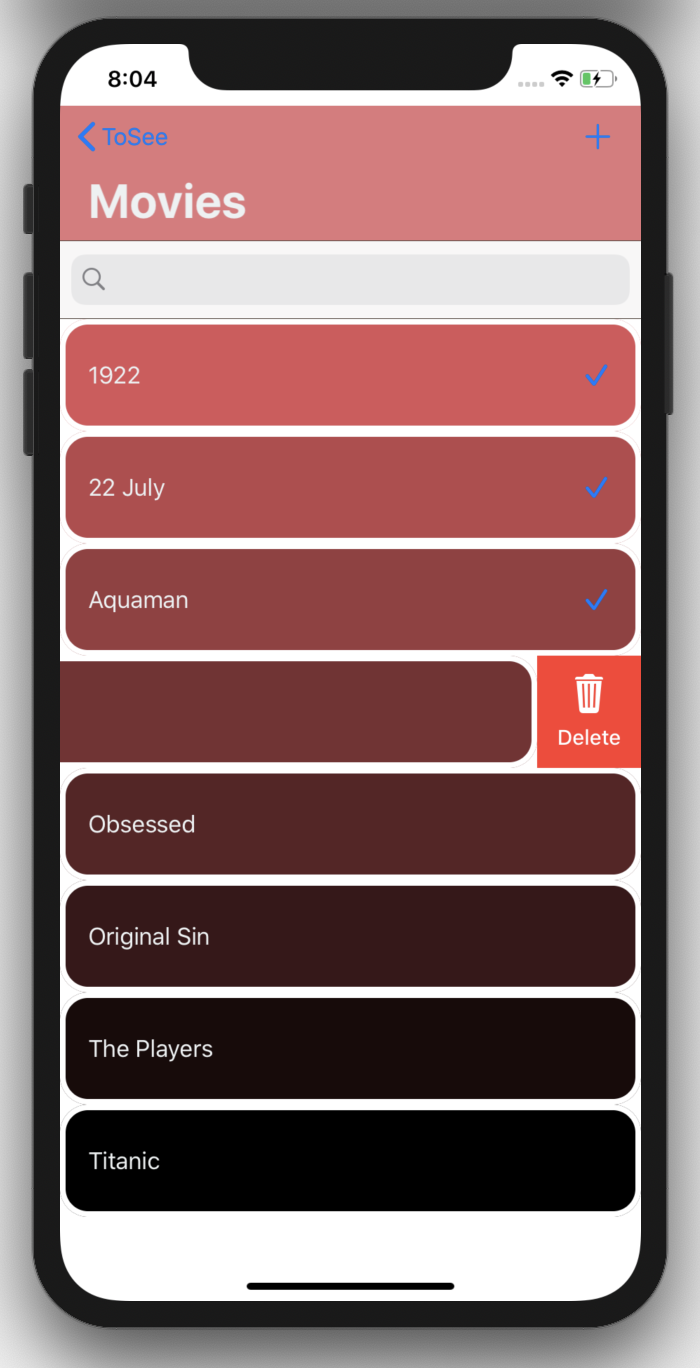Image resolution: width=700 pixels, height=1368 pixels.
Task: Select Original Sin movie
Action: (350, 936)
